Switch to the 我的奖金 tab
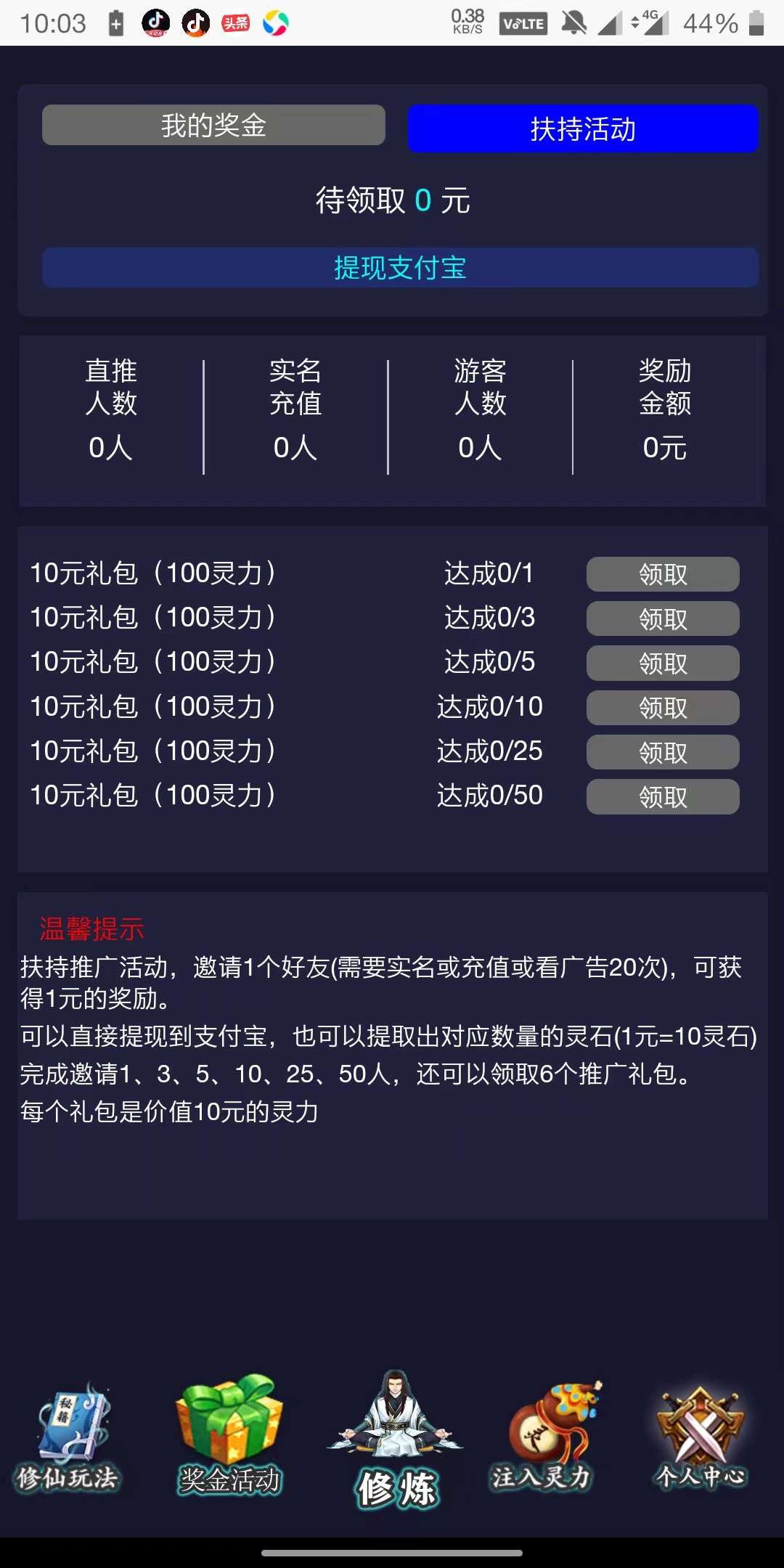The image size is (784, 1568). point(213,126)
